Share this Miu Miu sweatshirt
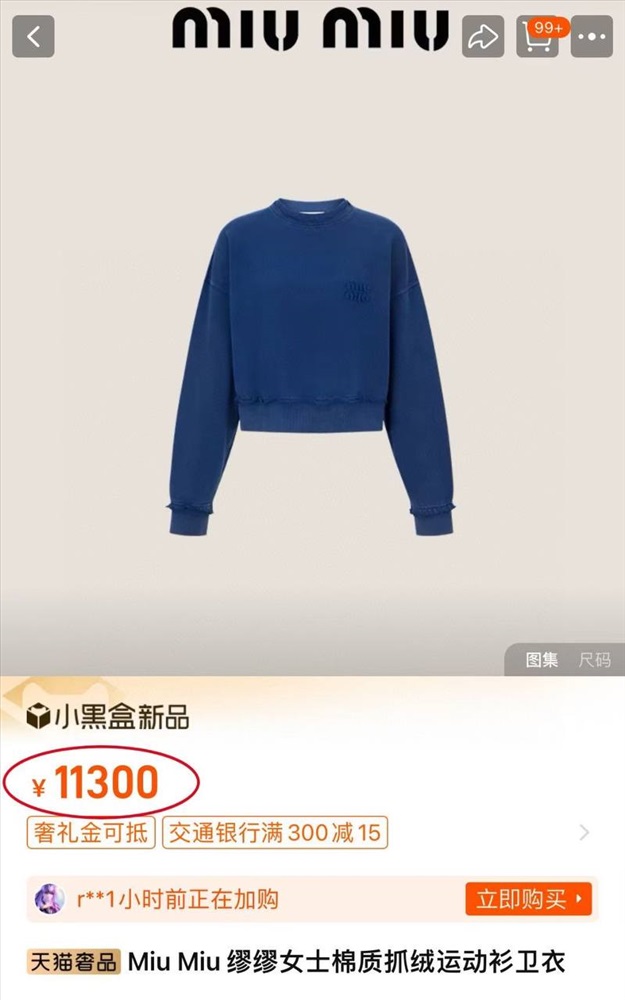Screen dimensions: 625x1000 coord(483,36)
